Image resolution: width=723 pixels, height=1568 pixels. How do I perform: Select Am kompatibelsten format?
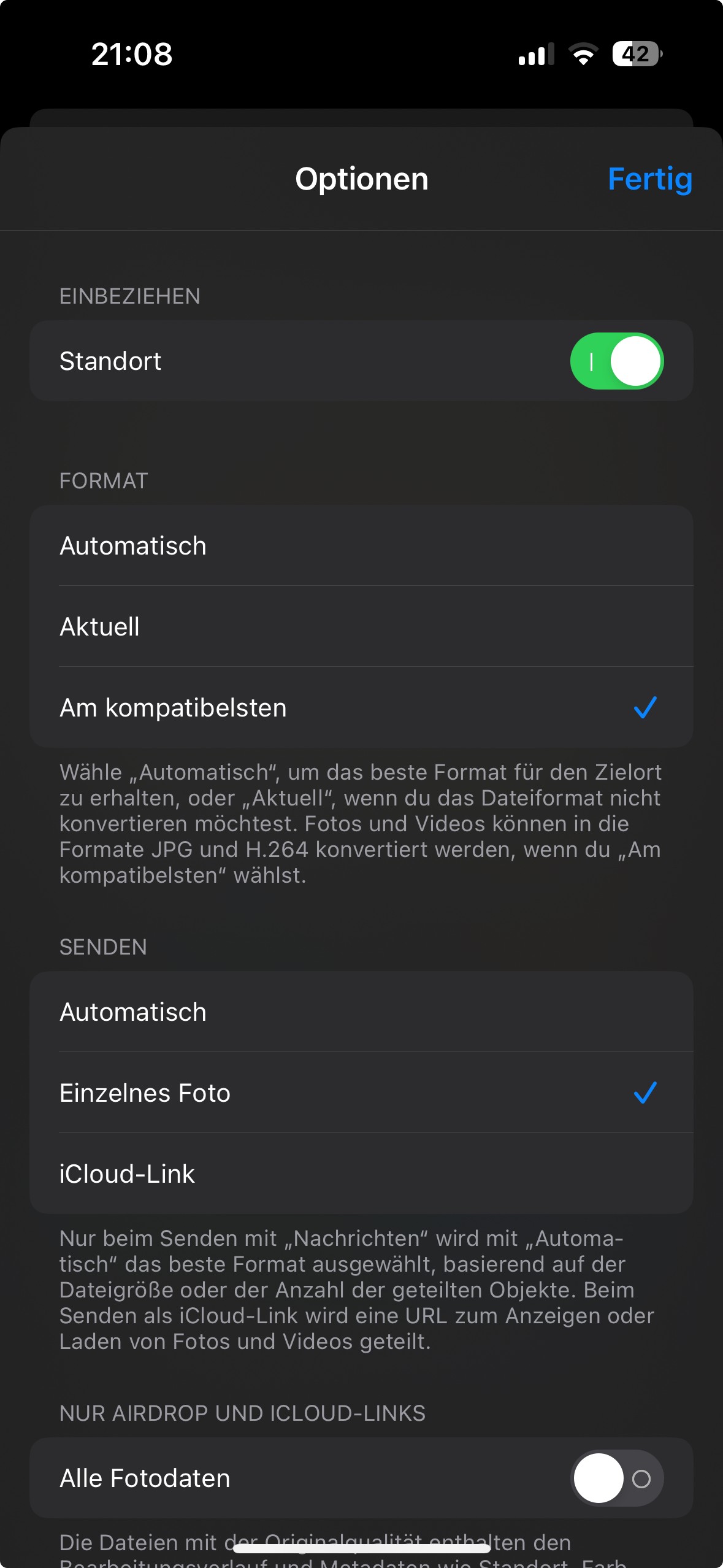point(361,707)
